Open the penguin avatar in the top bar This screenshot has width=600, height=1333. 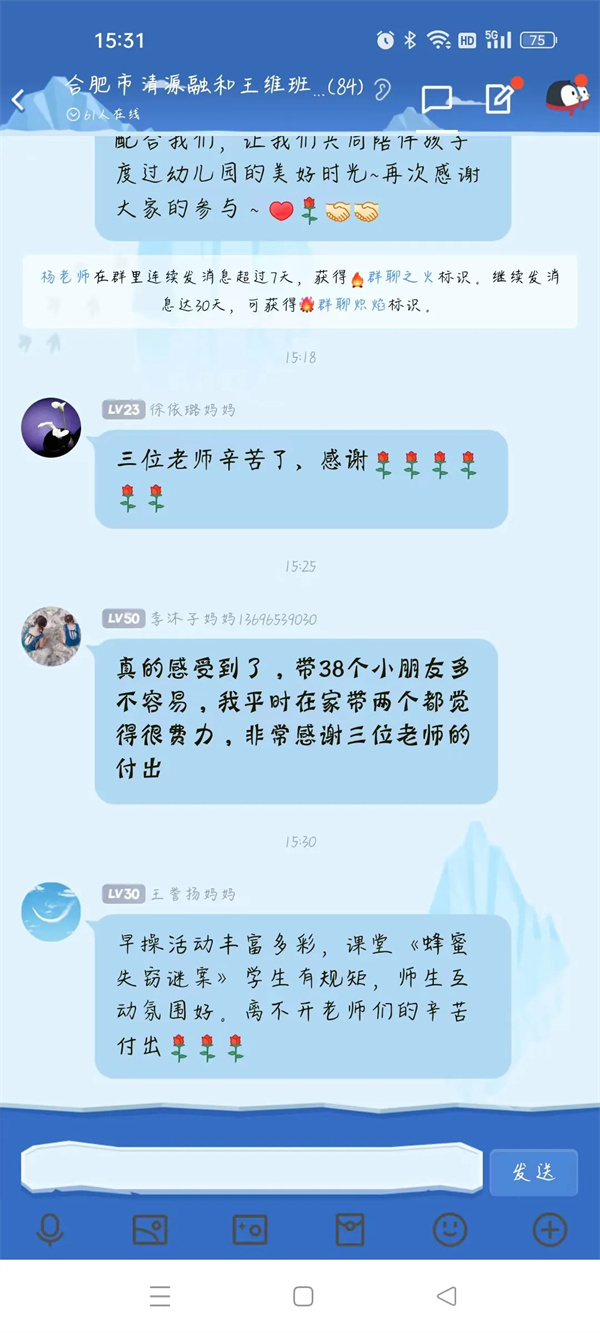coord(567,96)
